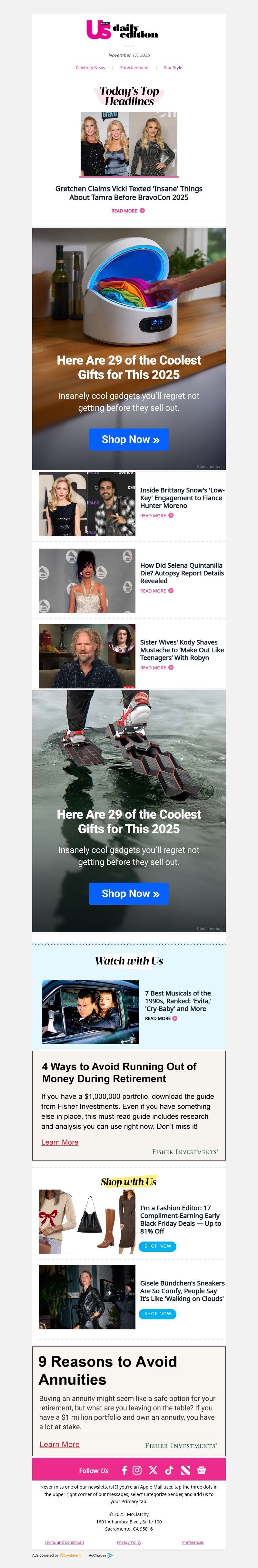The height and width of the screenshot is (1568, 258).
Task: Open the Entertainment section link
Action: tap(134, 67)
